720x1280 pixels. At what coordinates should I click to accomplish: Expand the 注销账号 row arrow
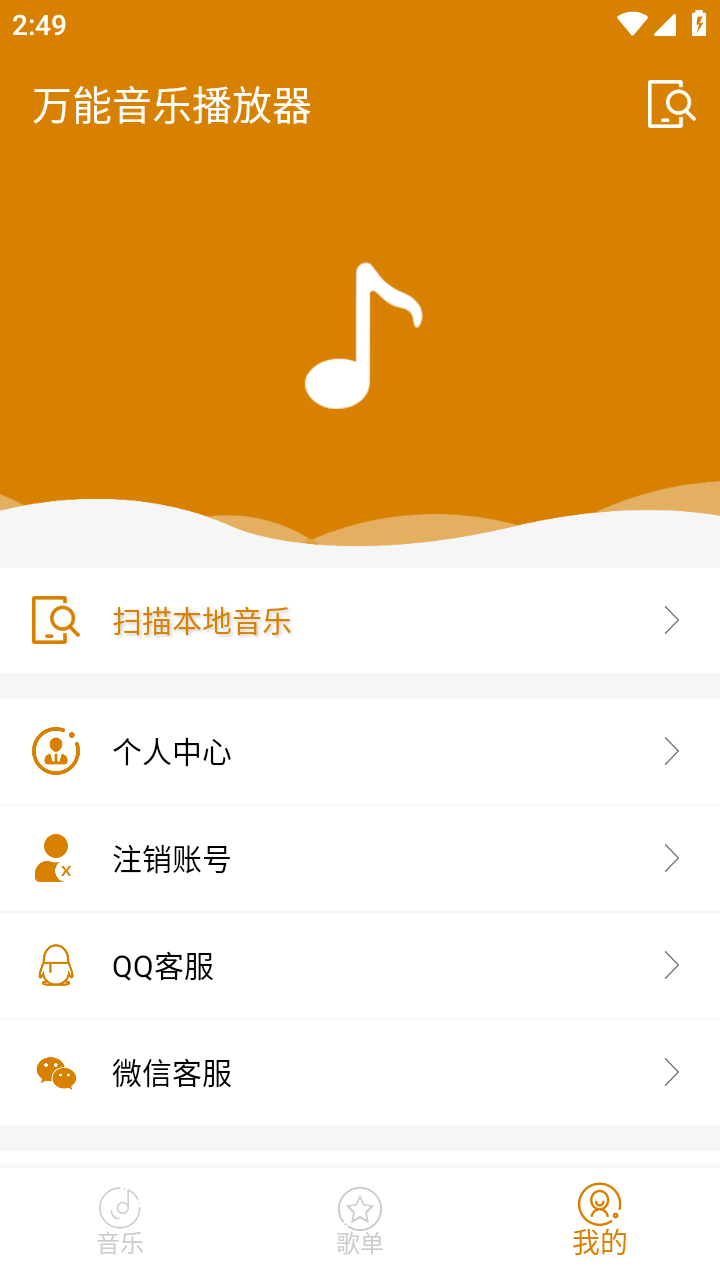coord(671,858)
